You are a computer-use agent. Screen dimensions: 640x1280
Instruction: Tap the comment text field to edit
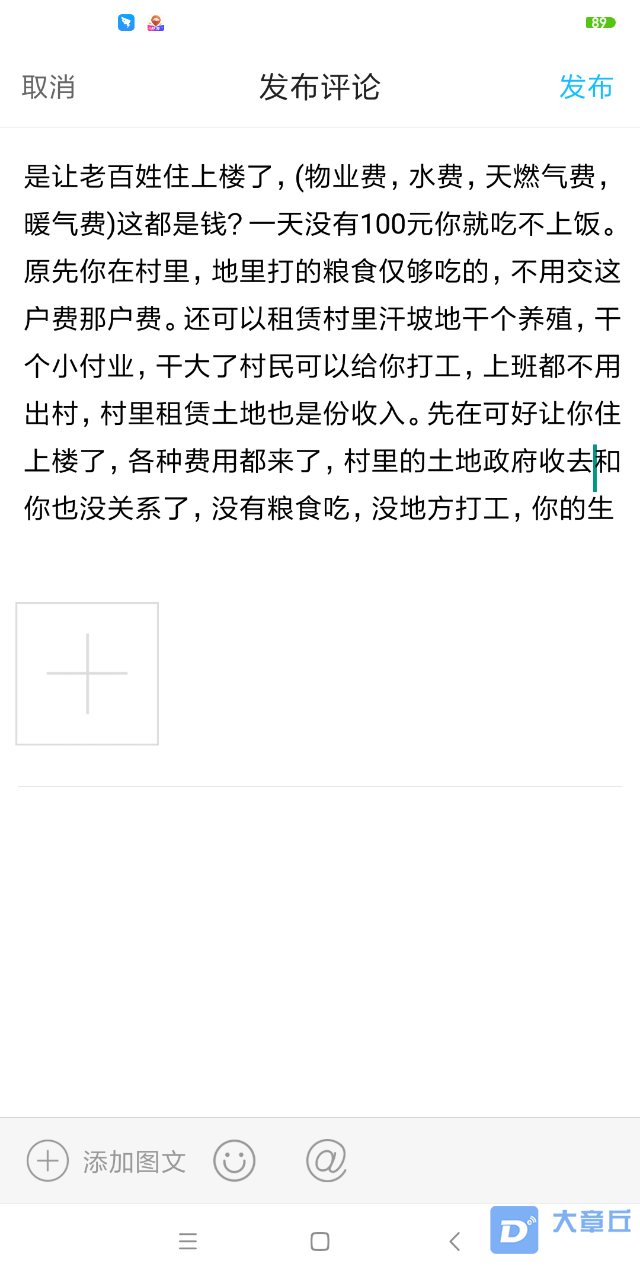(x=320, y=342)
